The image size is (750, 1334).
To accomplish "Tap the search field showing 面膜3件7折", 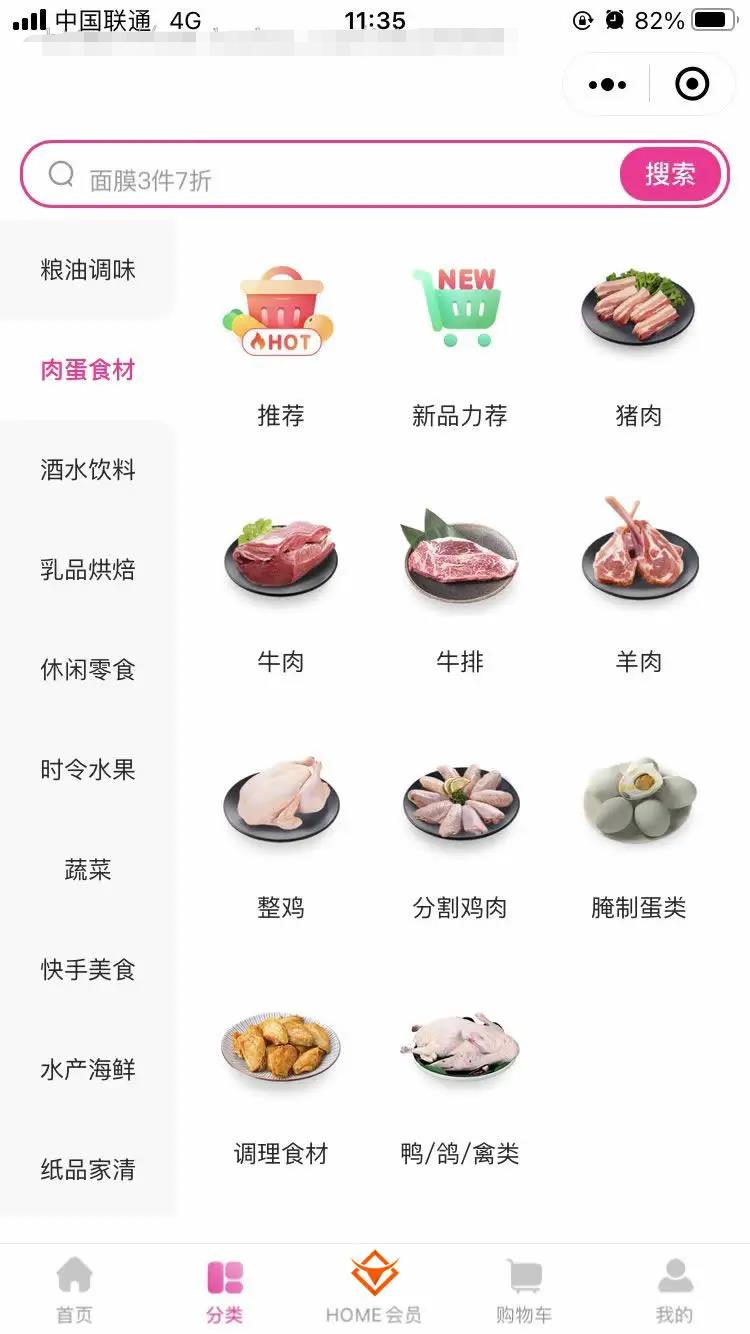I will click(x=330, y=178).
